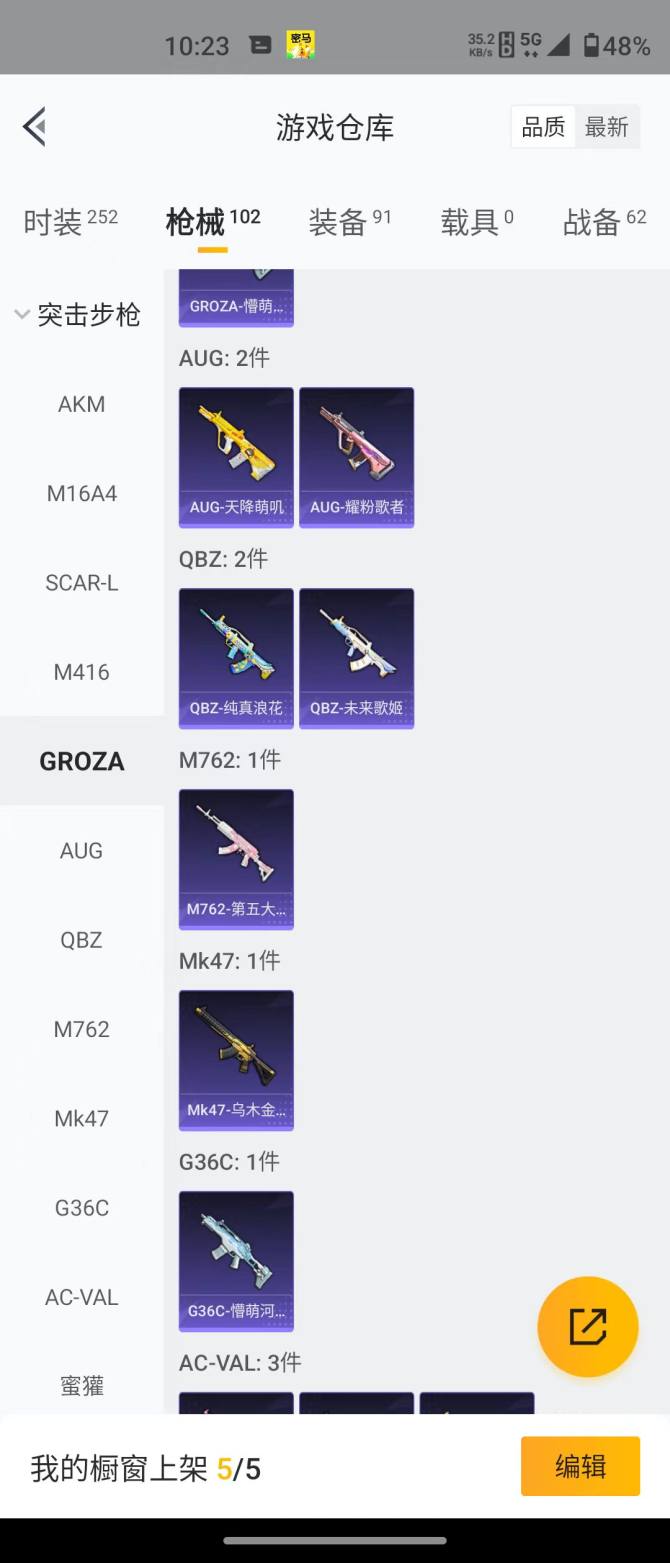Open the AUG-天降萌叽 skin
This screenshot has height=1563, width=670.
click(x=236, y=456)
